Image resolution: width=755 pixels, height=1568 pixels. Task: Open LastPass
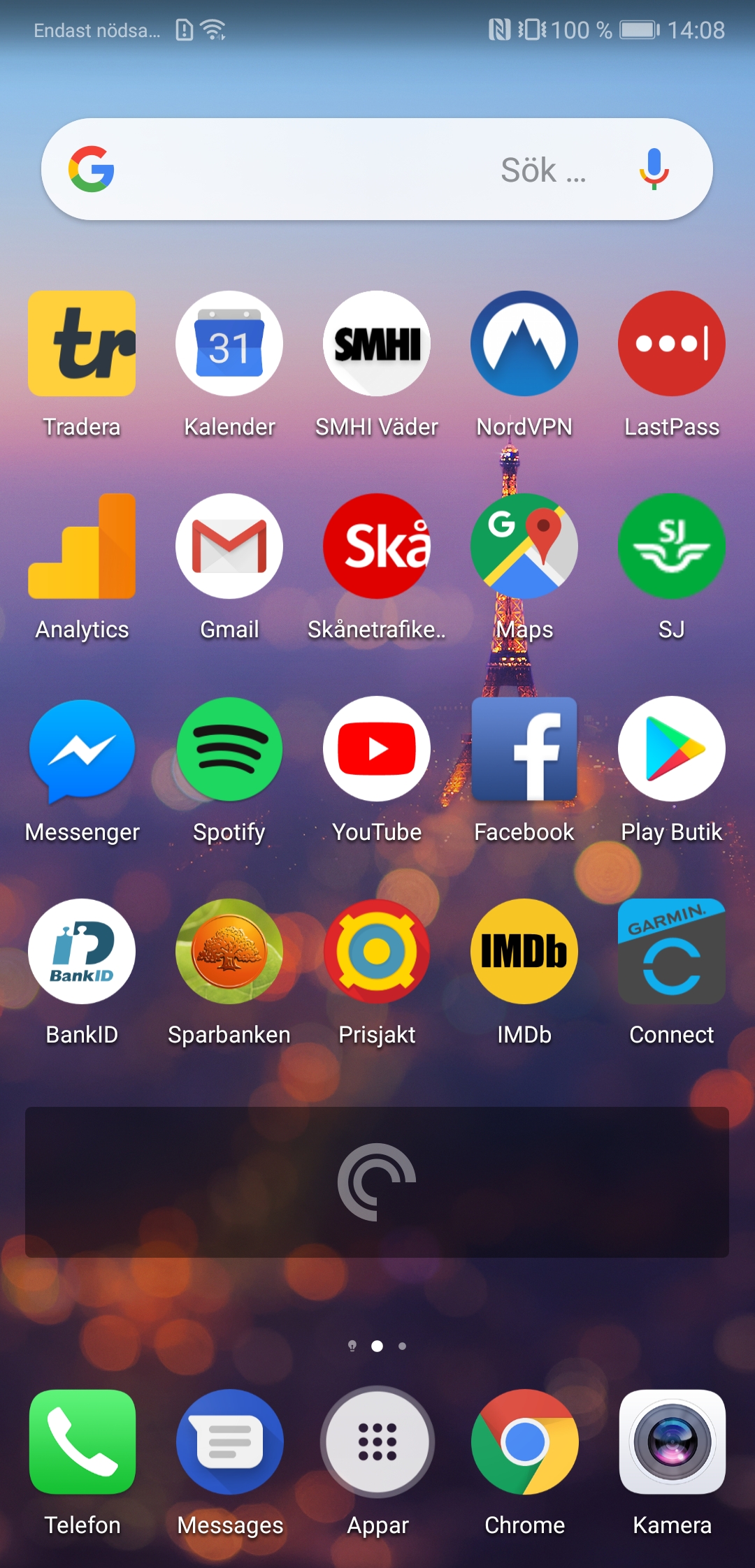point(672,344)
